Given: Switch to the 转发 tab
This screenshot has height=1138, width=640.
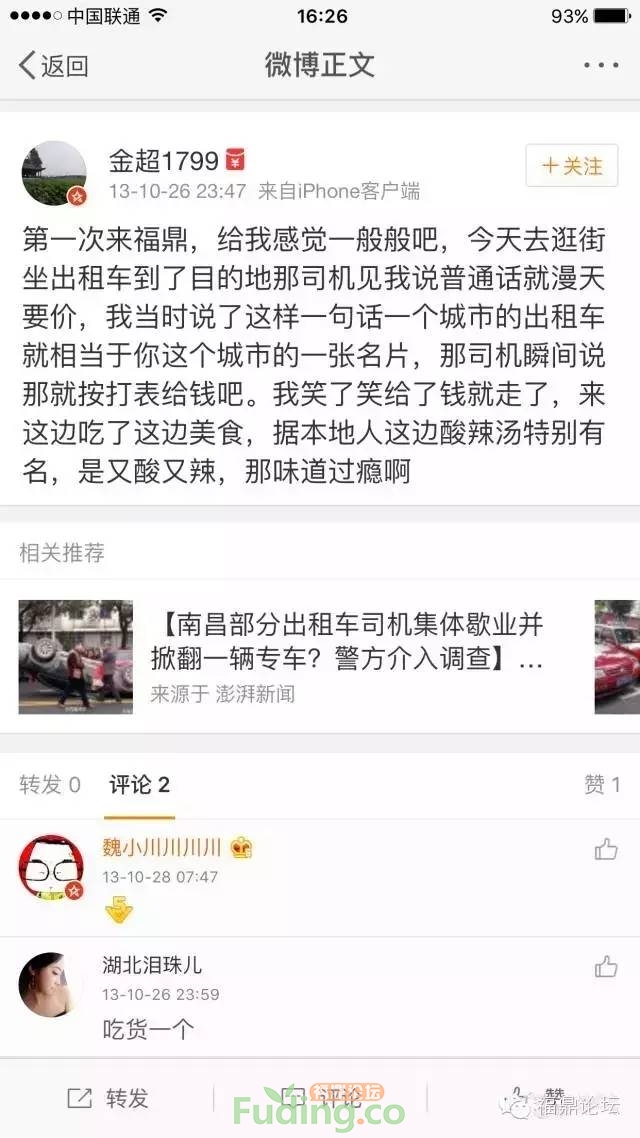Looking at the screenshot, I should [50, 785].
